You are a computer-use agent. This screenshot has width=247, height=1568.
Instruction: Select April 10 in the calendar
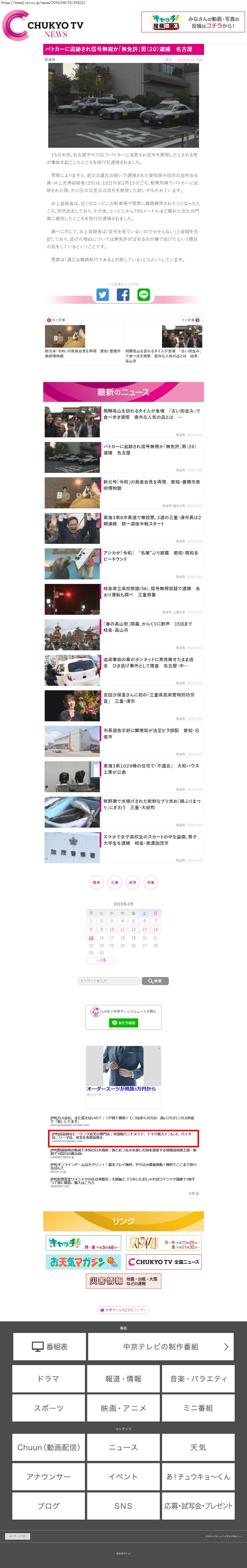tap(112, 929)
